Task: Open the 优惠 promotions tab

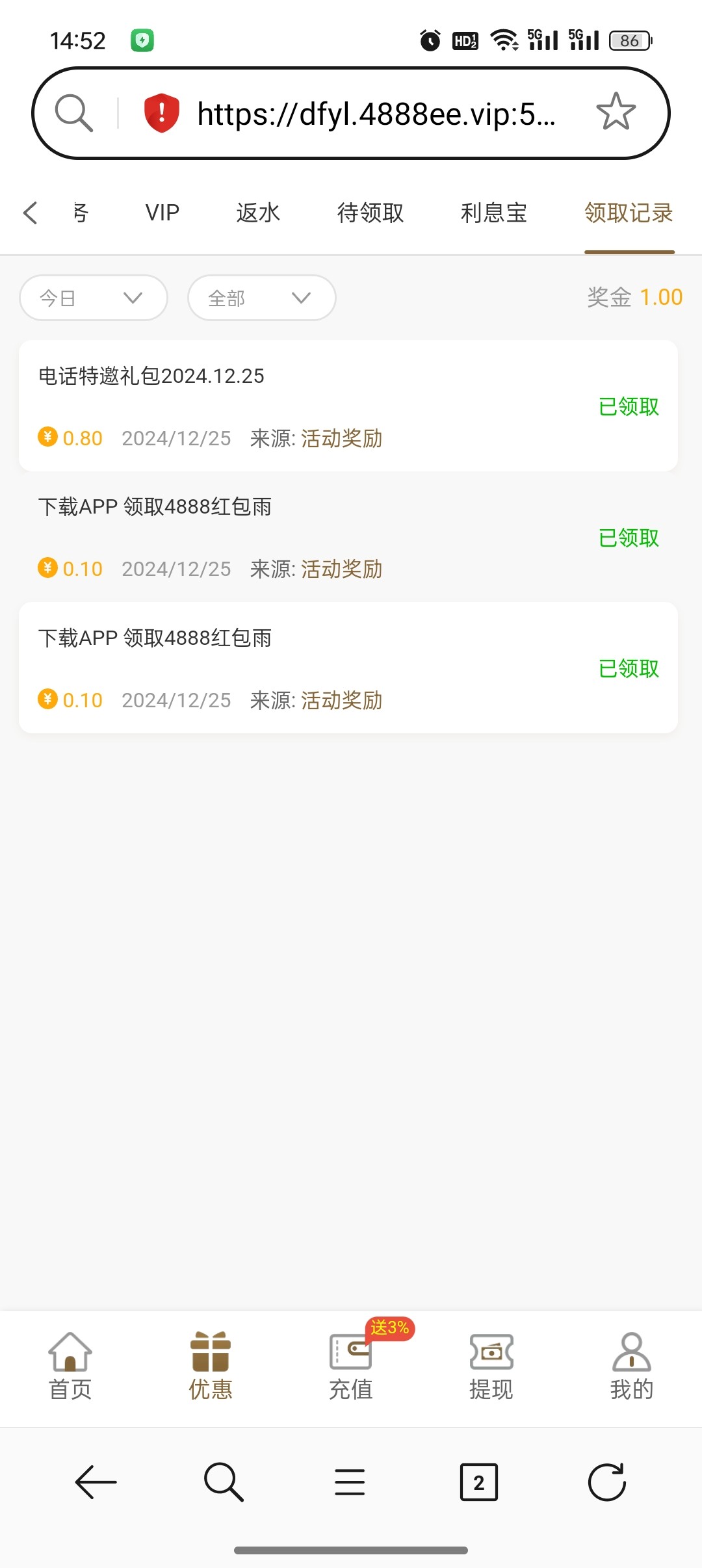Action: (211, 1365)
